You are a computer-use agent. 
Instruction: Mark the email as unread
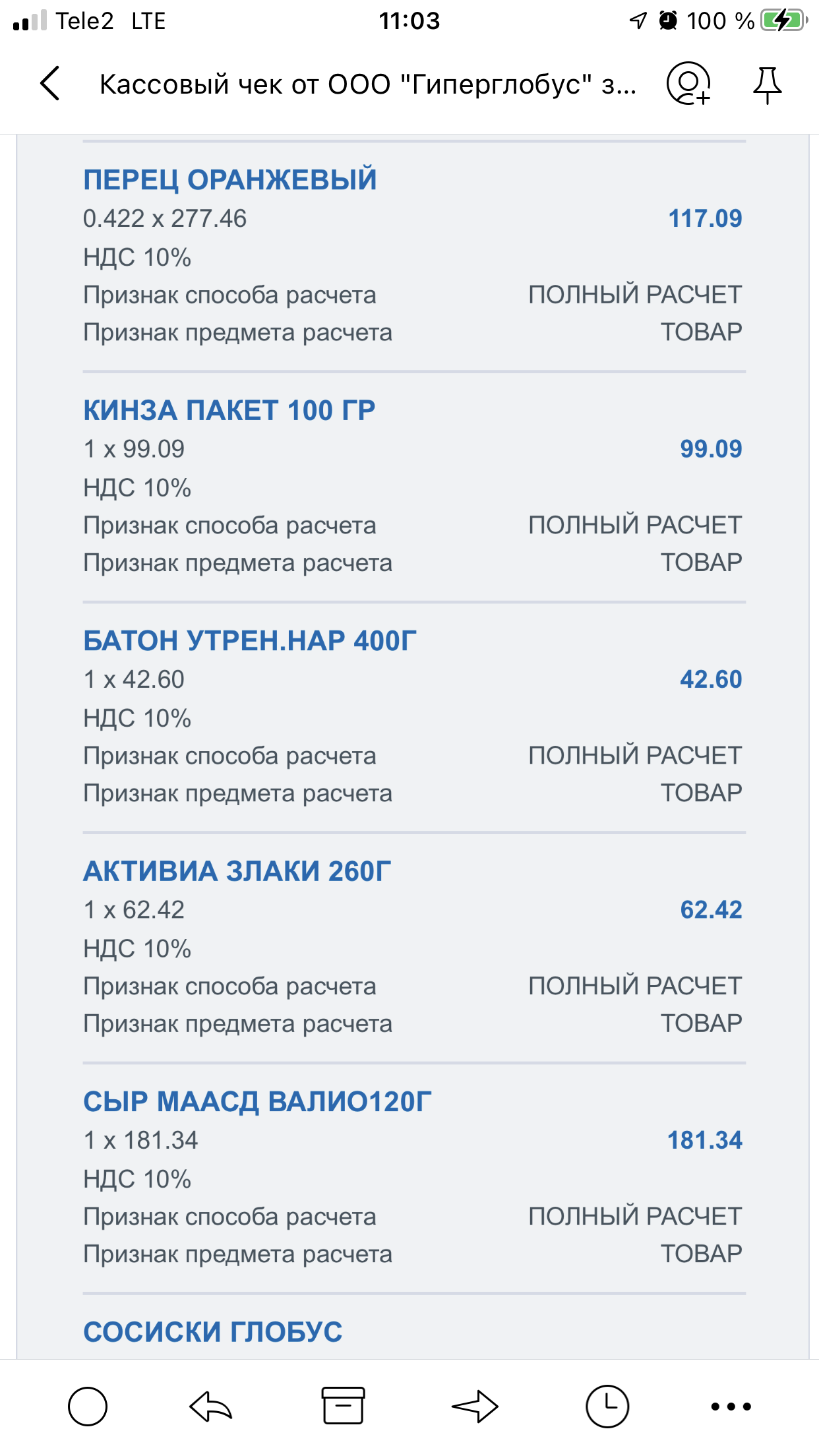[88, 1407]
